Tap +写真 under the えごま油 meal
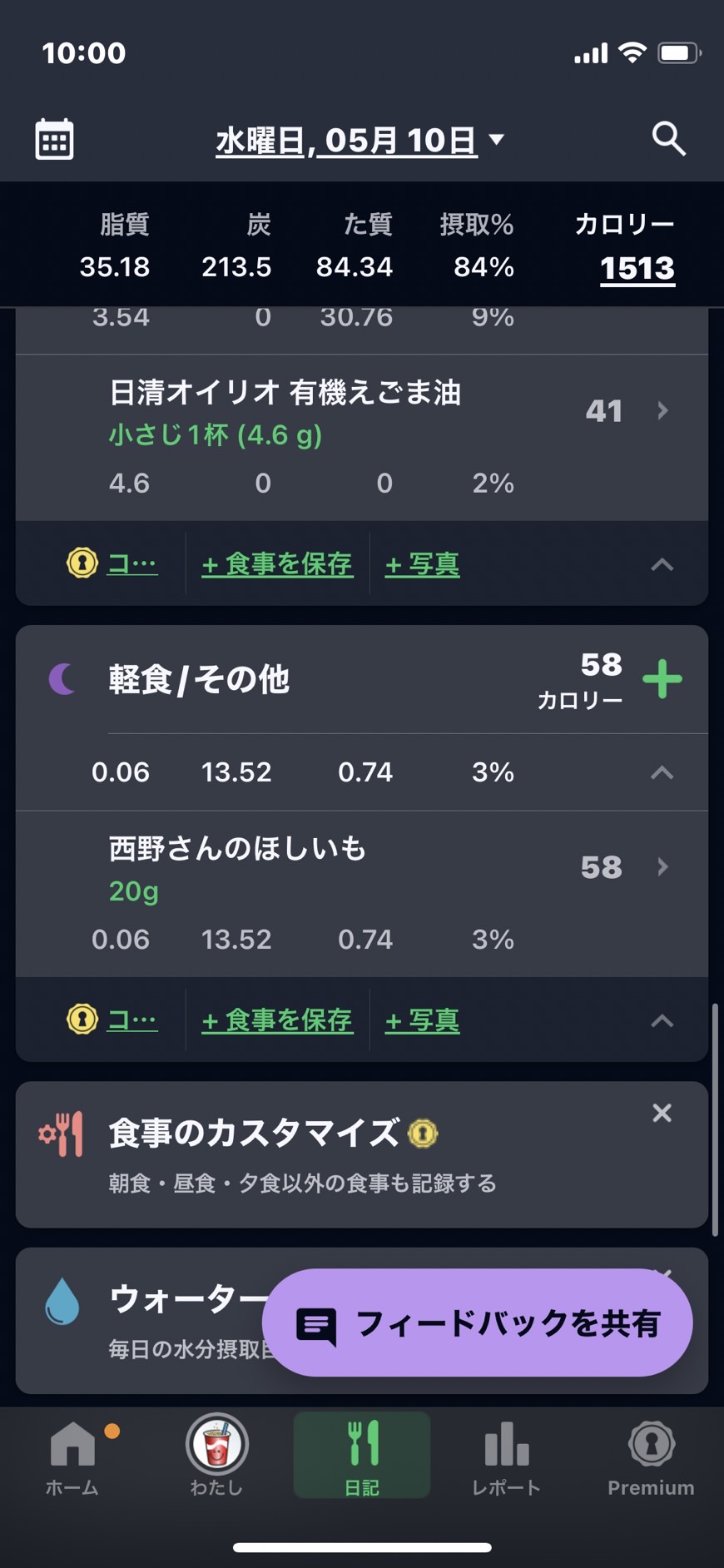 pyautogui.click(x=422, y=564)
